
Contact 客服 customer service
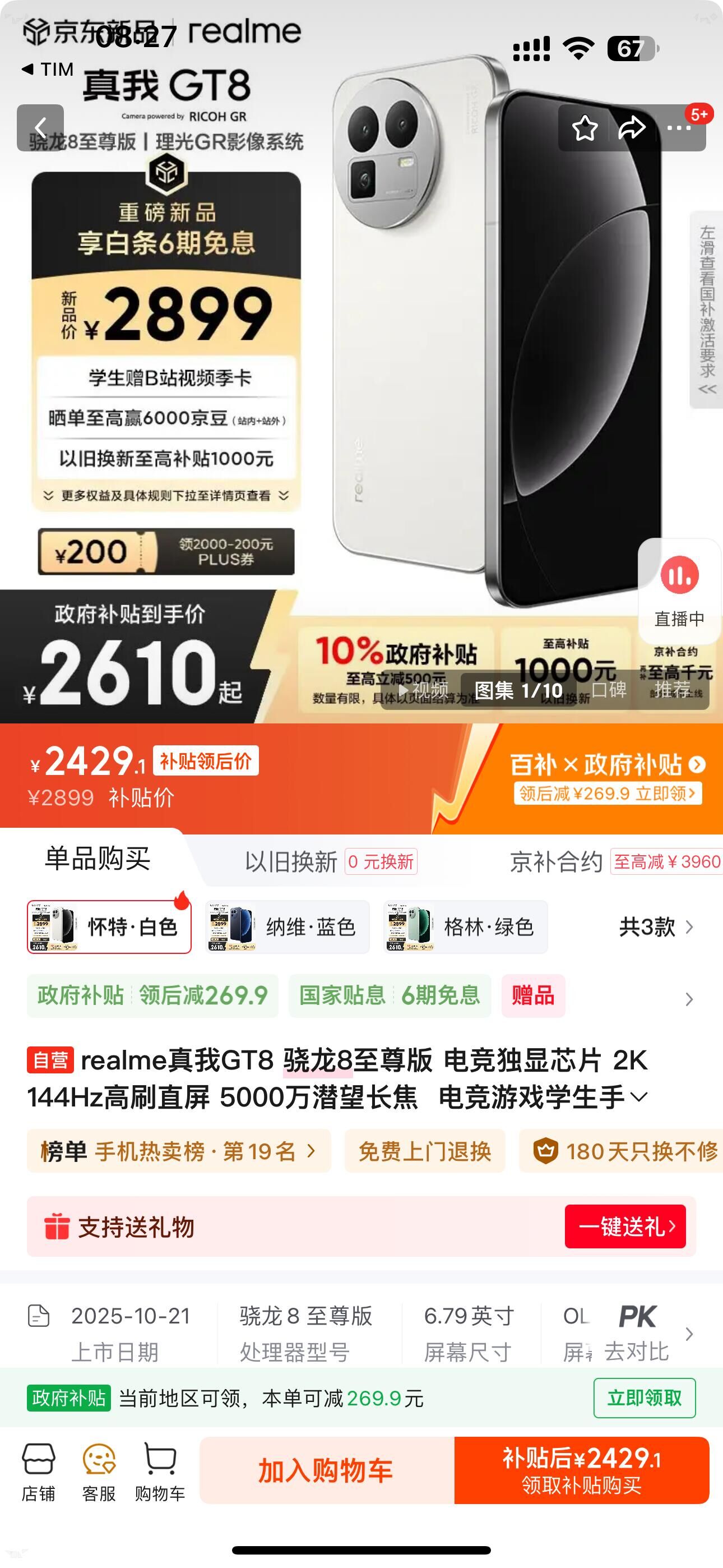pyautogui.click(x=99, y=1472)
